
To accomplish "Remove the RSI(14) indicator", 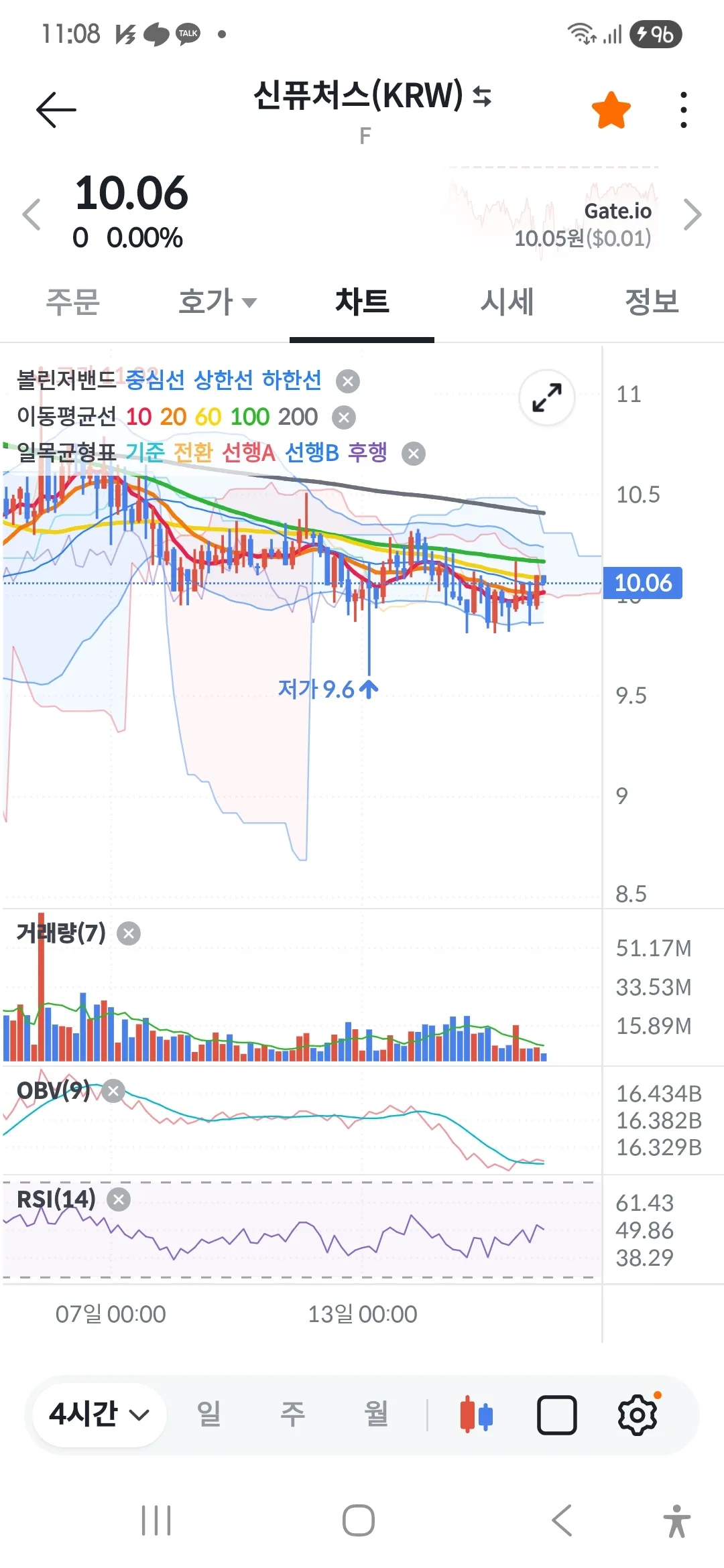I will (119, 1199).
